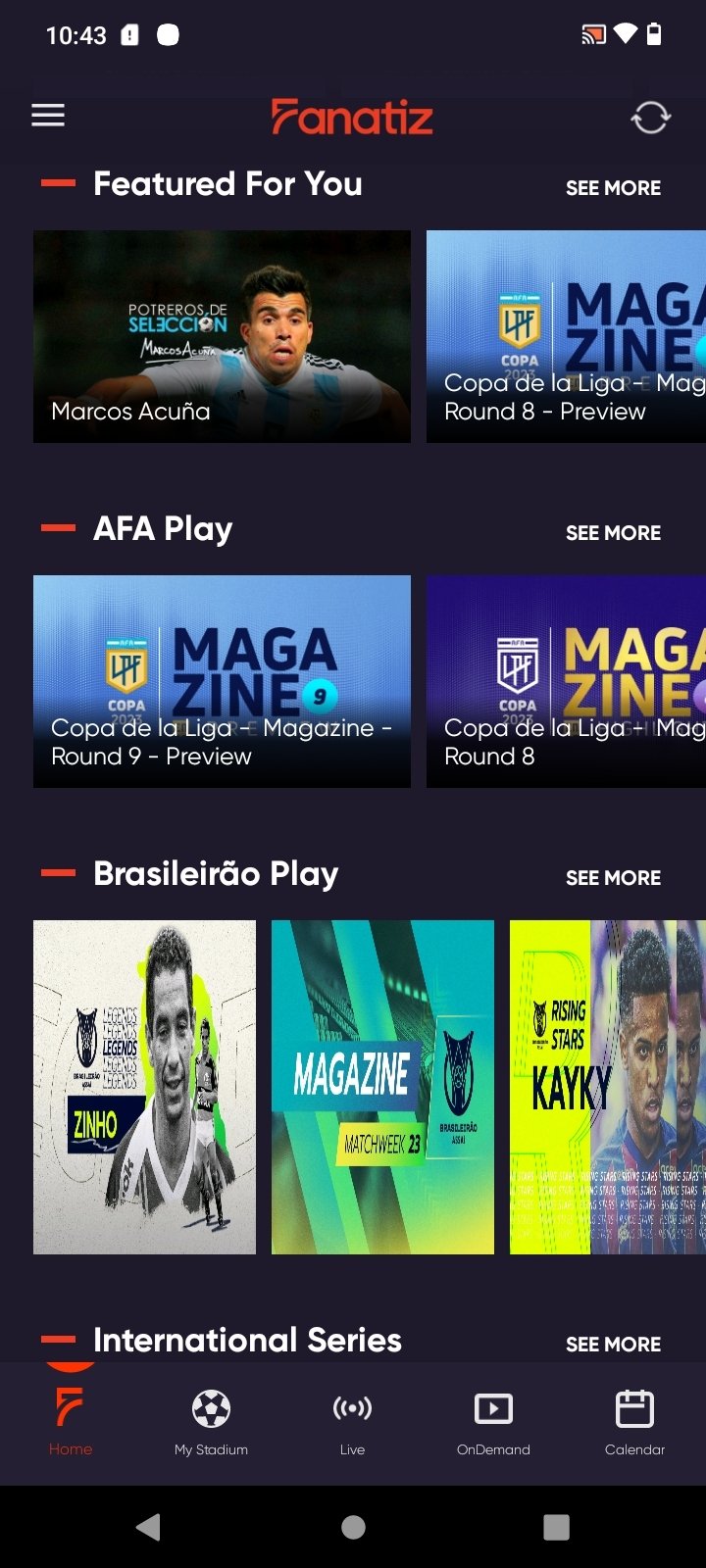The image size is (706, 1568).
Task: Open the Calendar tab
Action: pos(634,1423)
